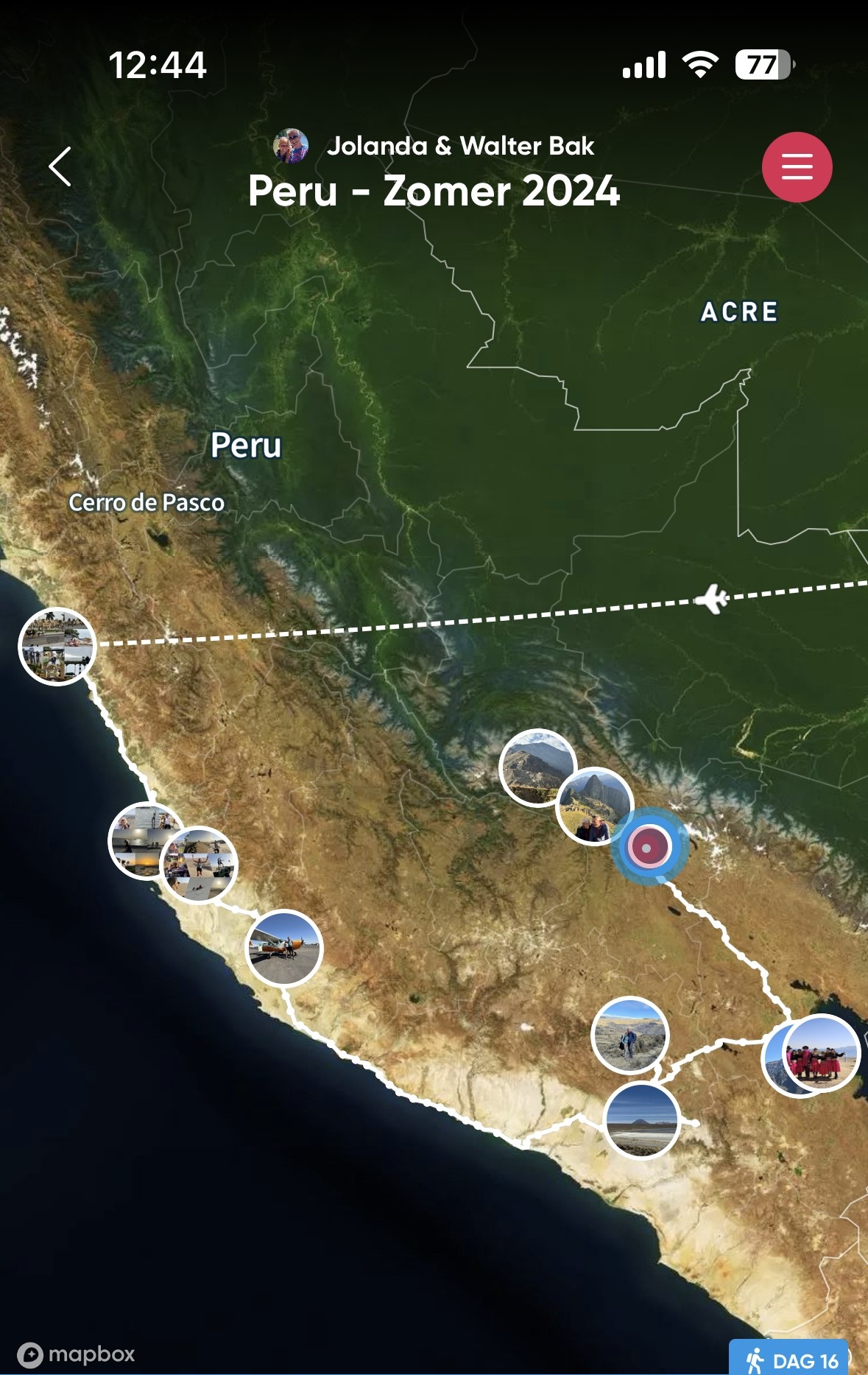Open the hiker on rocky hill stop

(x=629, y=1035)
